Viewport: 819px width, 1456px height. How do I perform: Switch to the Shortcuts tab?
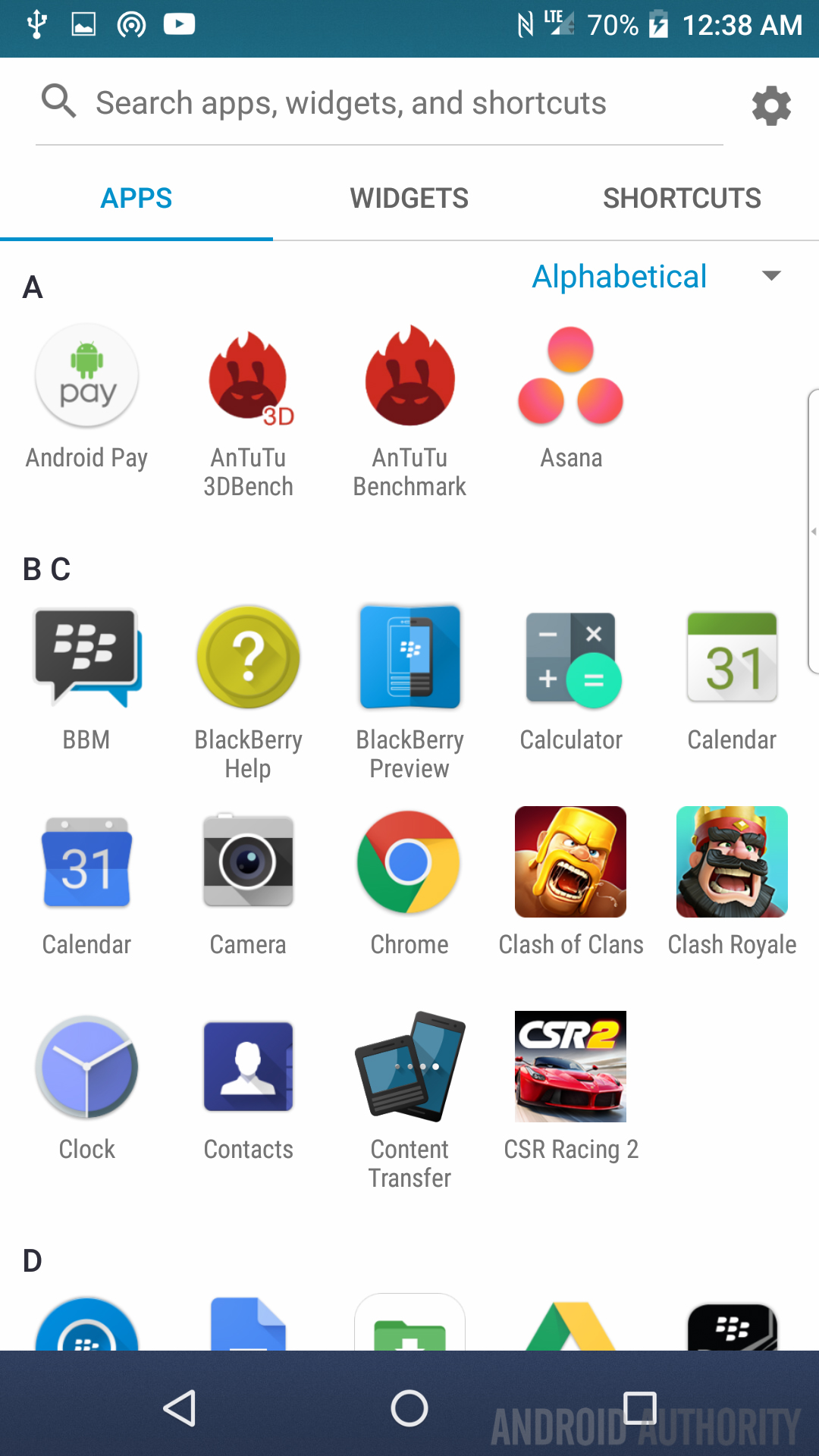click(682, 199)
